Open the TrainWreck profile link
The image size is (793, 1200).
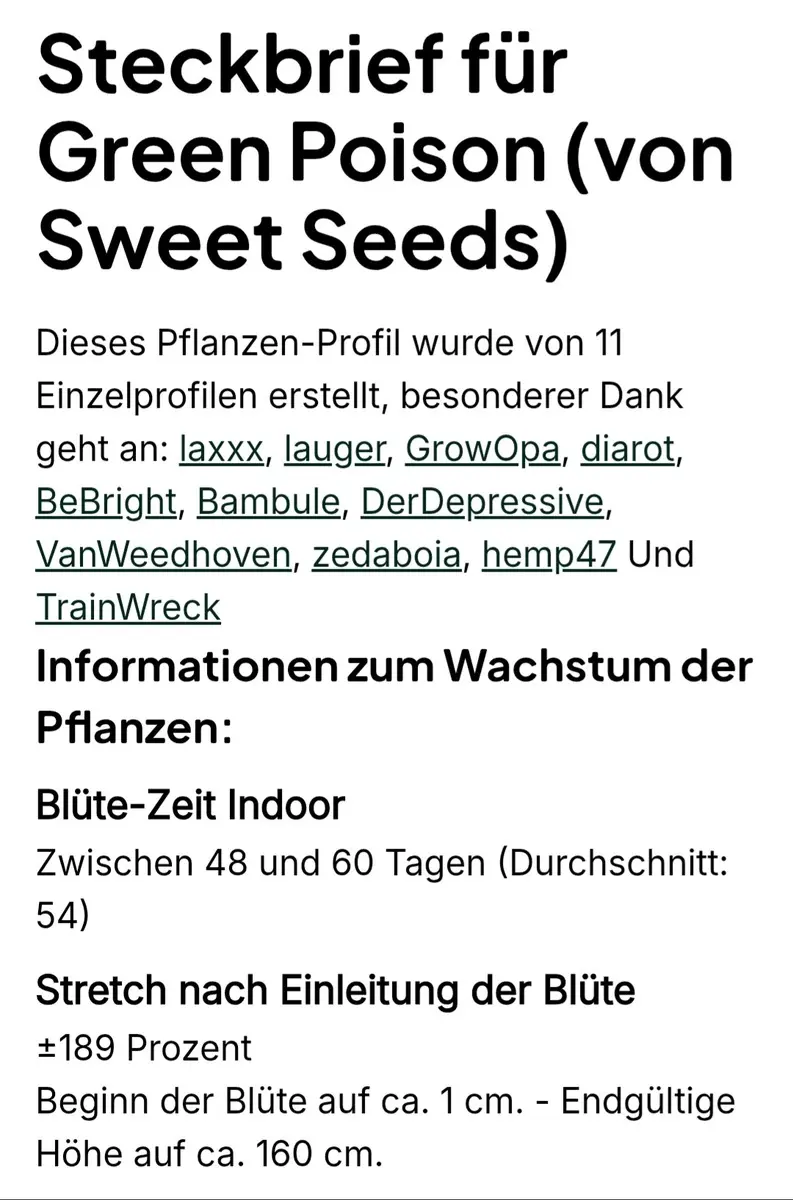(x=128, y=607)
